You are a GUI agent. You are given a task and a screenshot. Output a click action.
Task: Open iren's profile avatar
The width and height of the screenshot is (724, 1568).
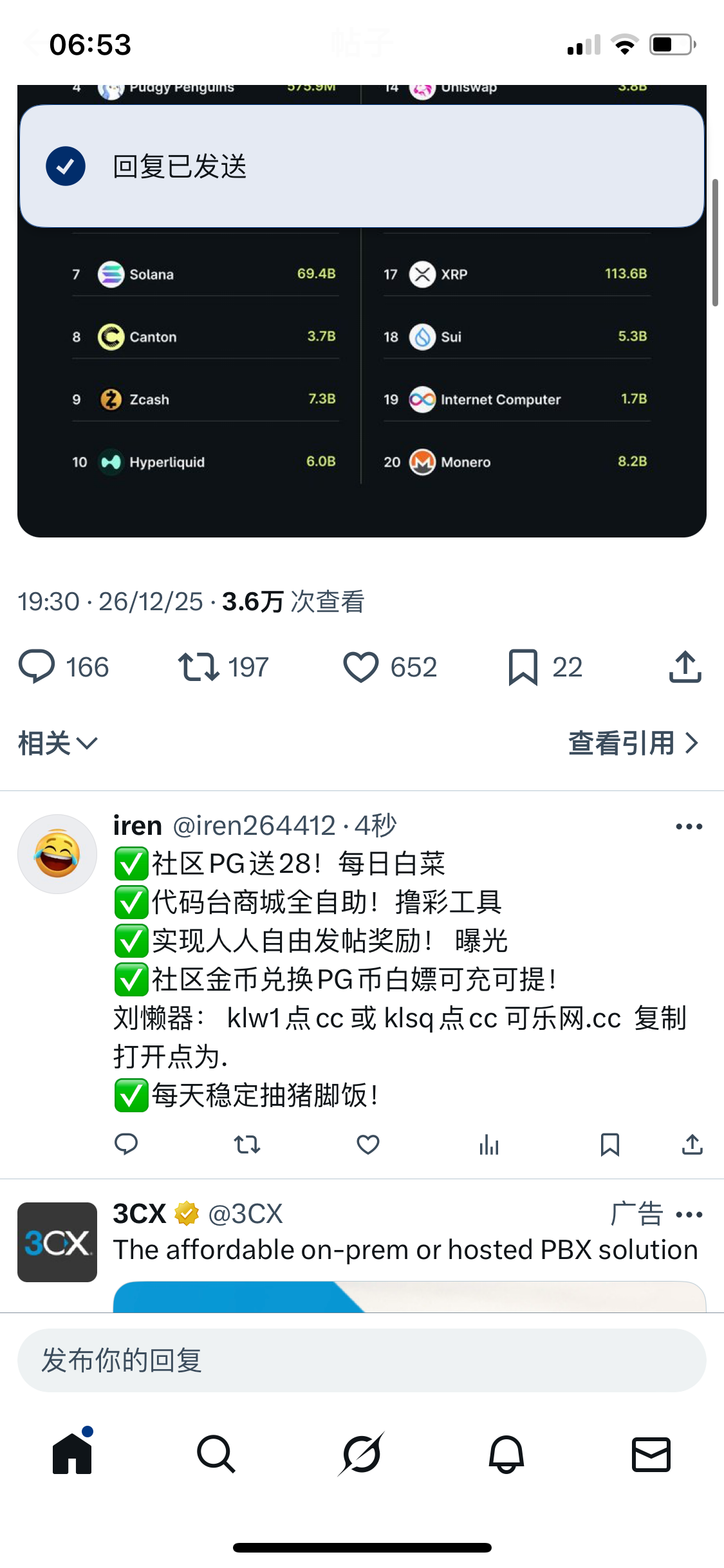(57, 854)
